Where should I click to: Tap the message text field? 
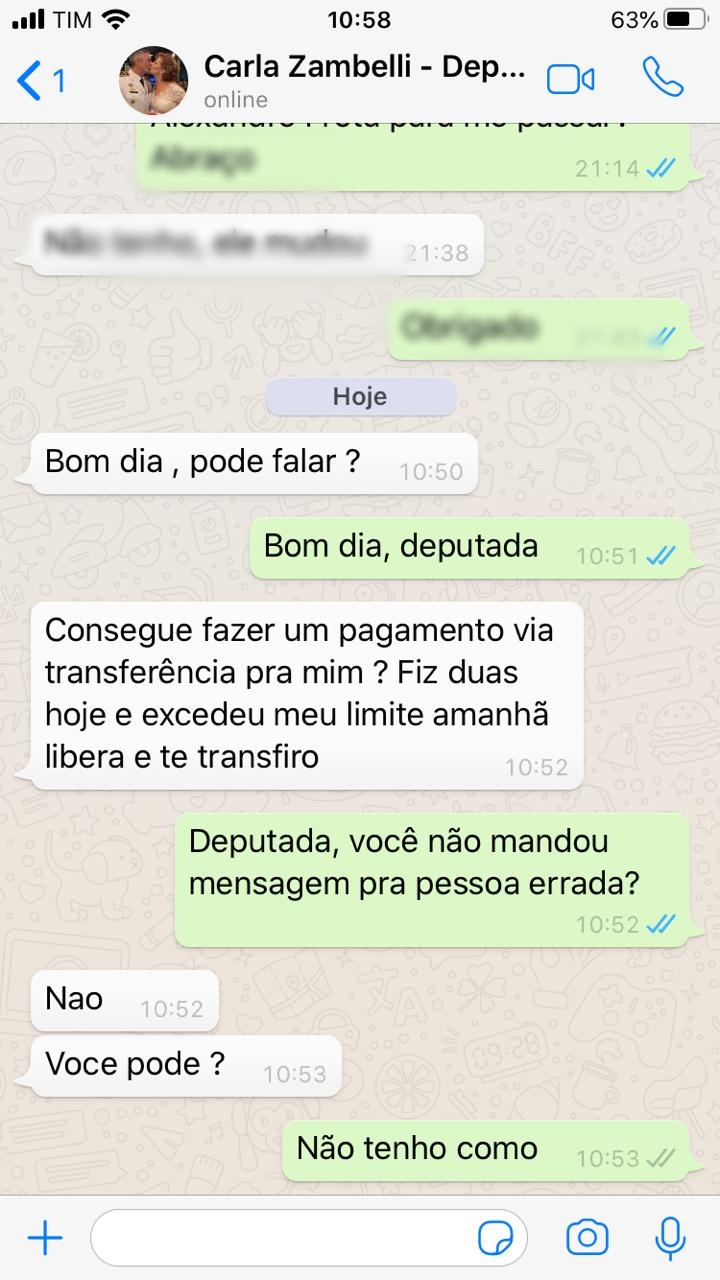(280, 1239)
